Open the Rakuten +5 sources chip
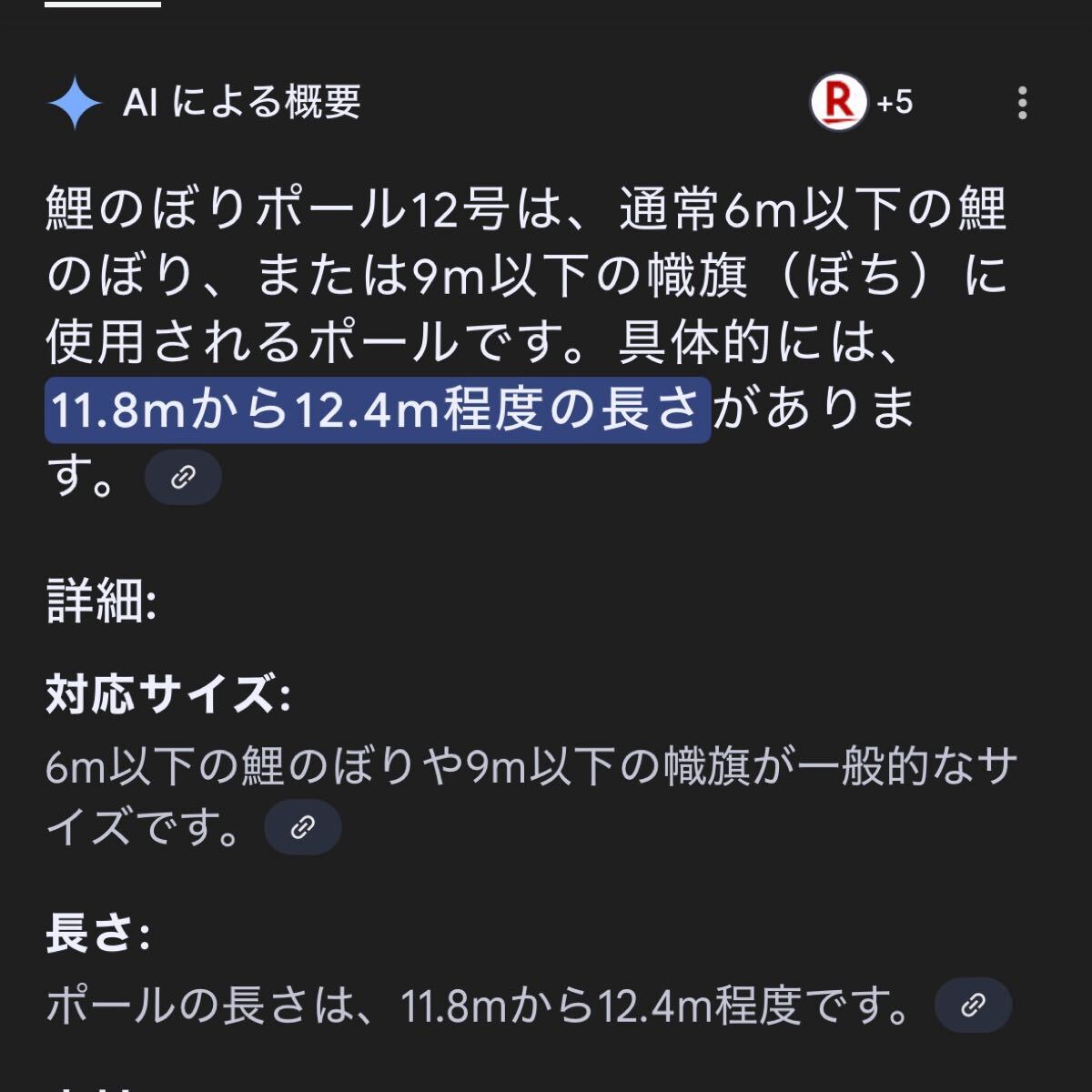The width and height of the screenshot is (1092, 1092). point(862,102)
